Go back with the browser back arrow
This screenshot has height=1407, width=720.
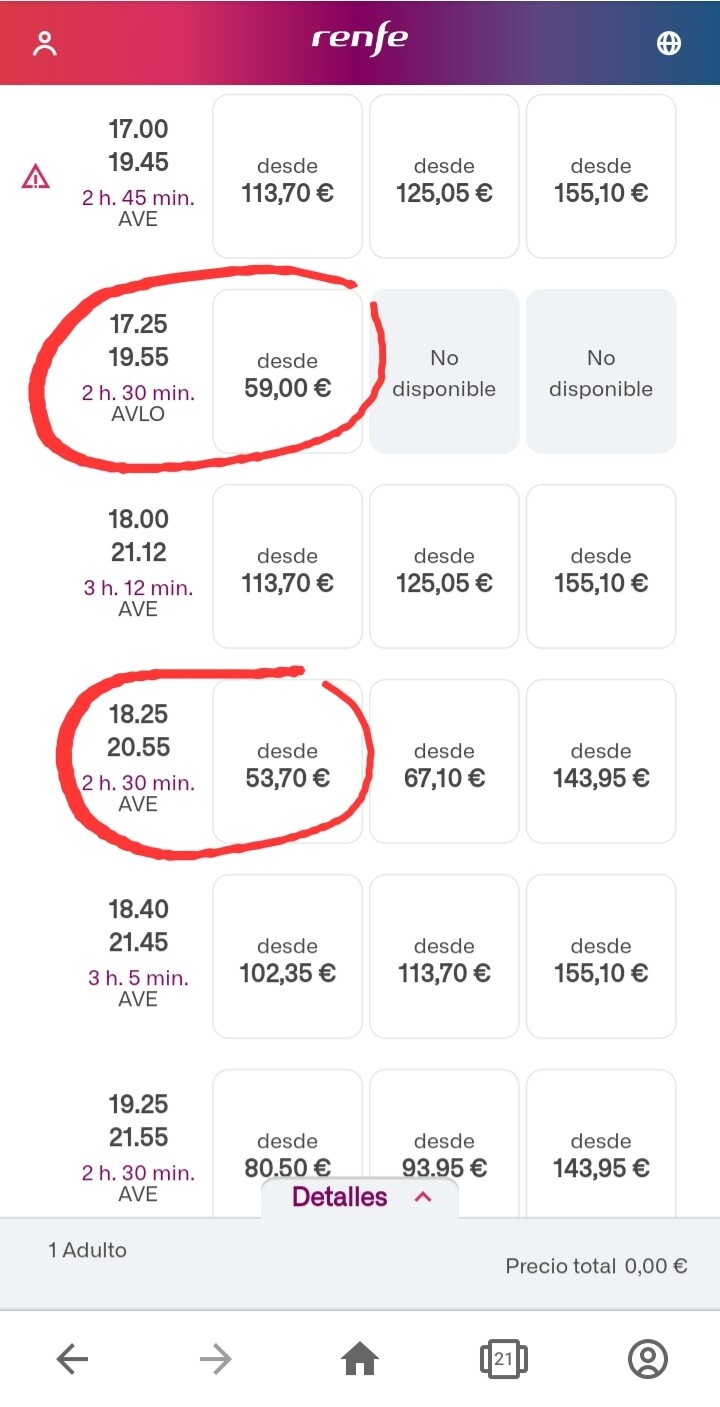(x=72, y=1358)
